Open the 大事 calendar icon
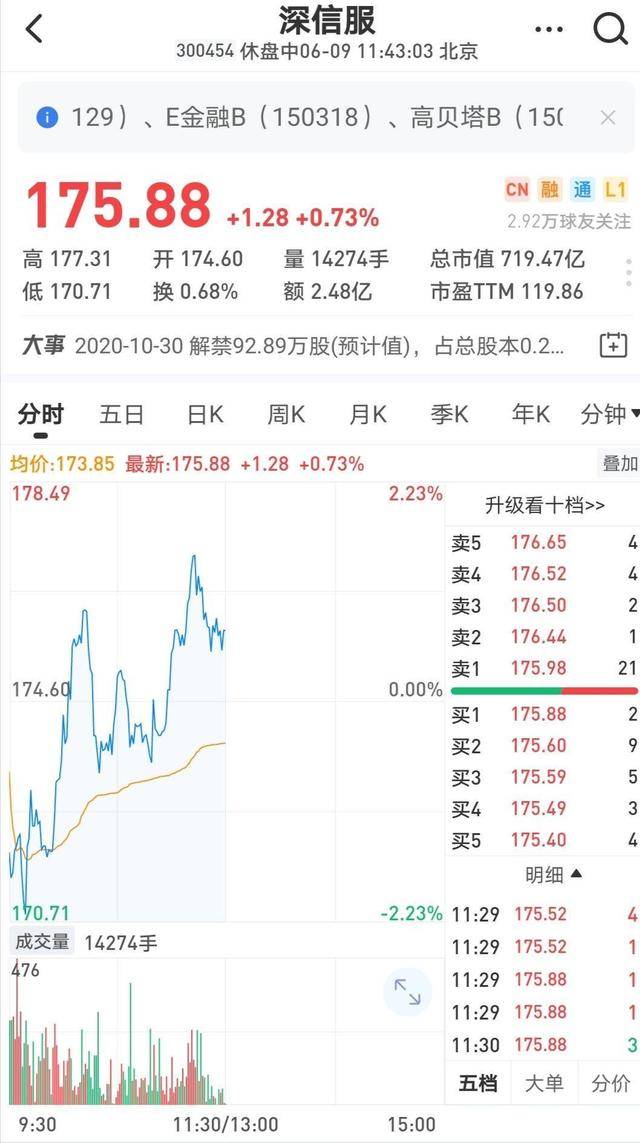Viewport: 640px width, 1143px height. pos(612,346)
